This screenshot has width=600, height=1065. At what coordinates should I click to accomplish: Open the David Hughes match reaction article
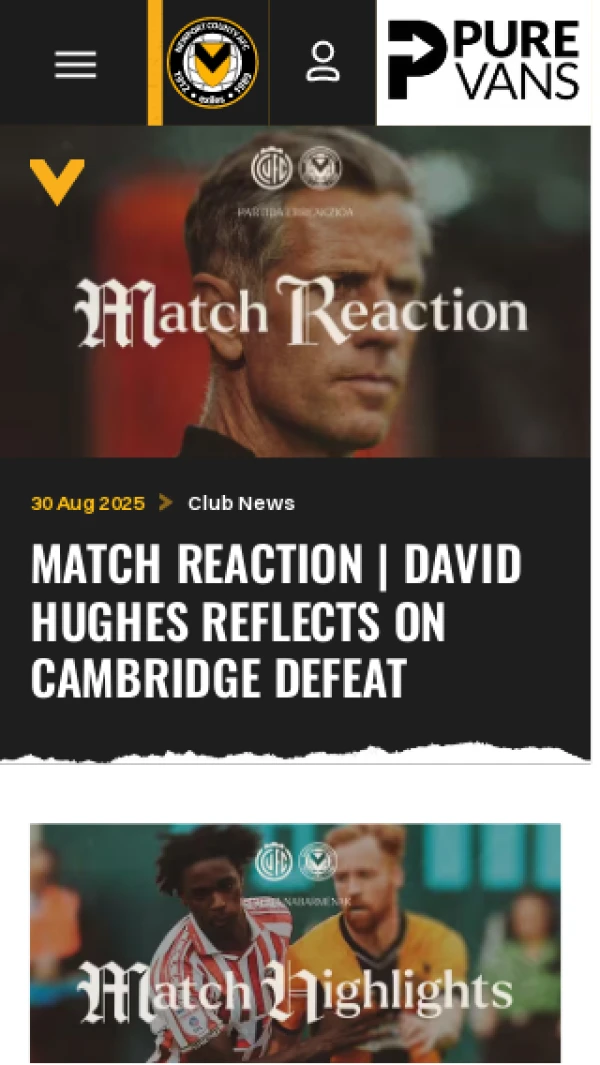pos(276,621)
